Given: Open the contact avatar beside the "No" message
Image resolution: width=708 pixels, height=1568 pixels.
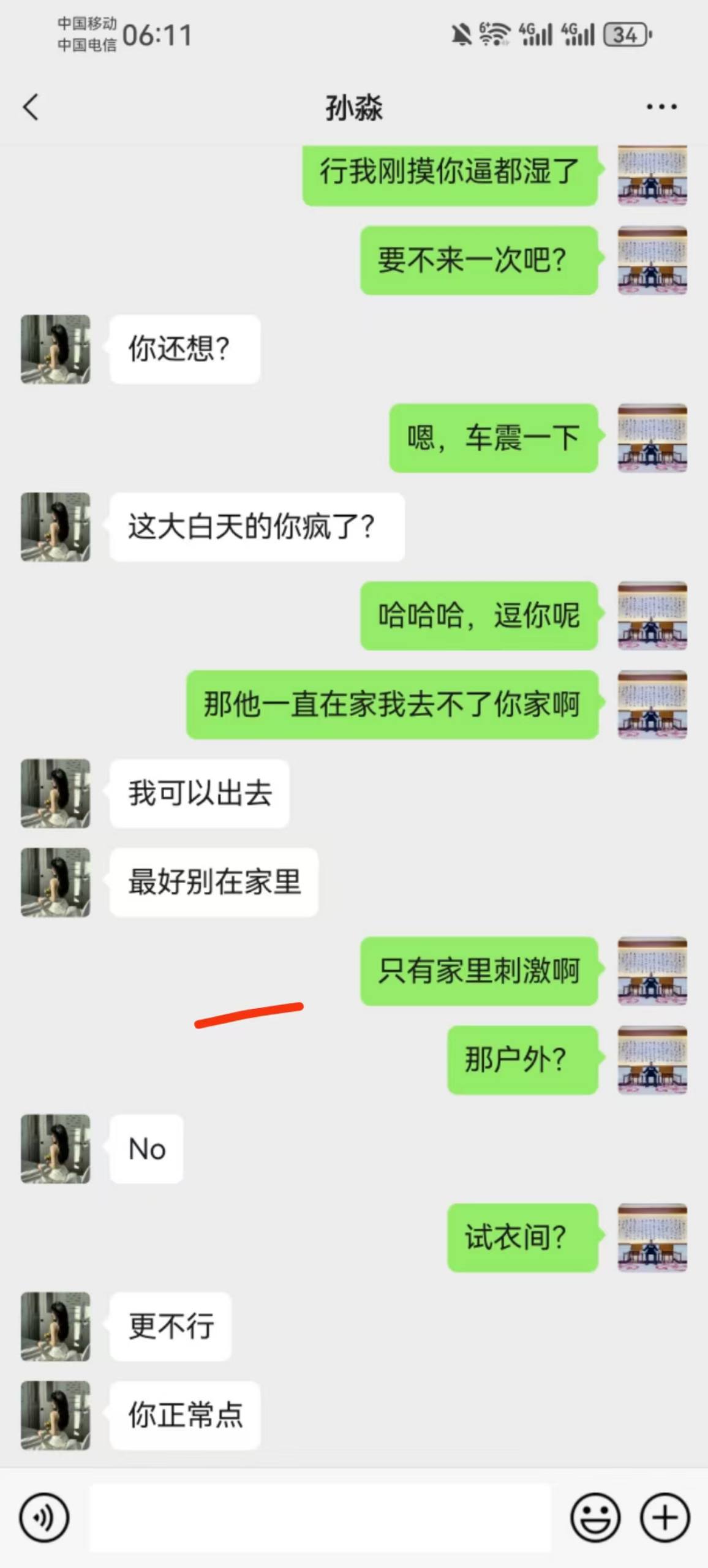Looking at the screenshot, I should tap(56, 1148).
